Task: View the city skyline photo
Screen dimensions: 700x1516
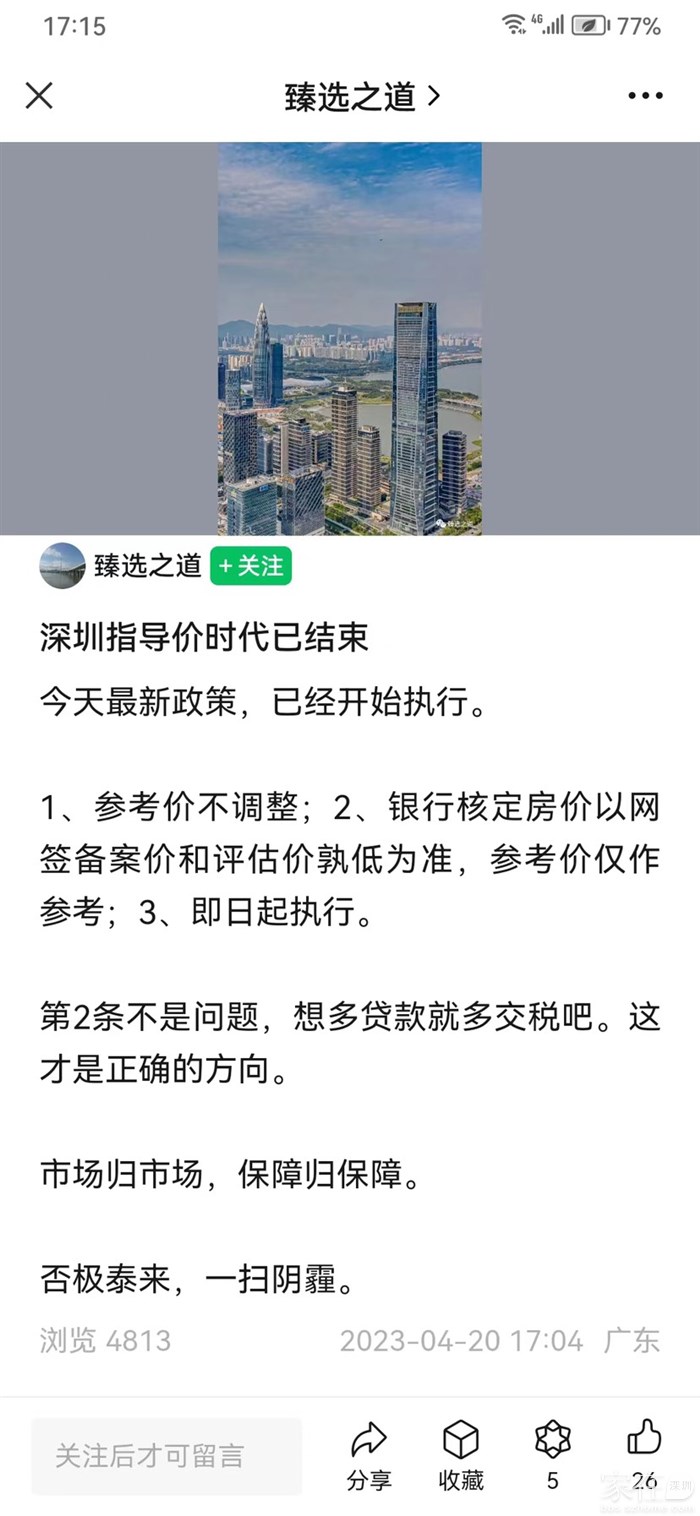Action: point(349,339)
